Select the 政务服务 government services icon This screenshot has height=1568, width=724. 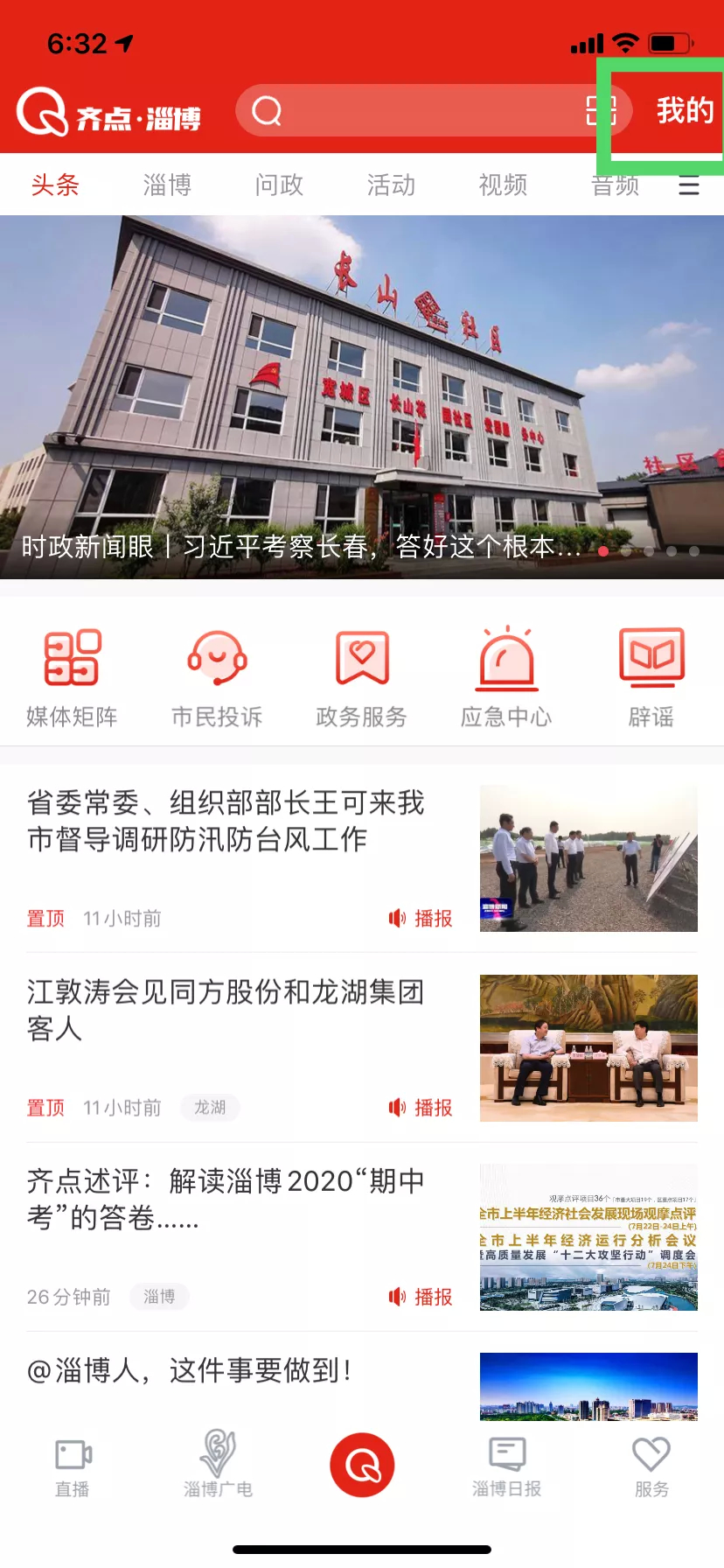[361, 674]
